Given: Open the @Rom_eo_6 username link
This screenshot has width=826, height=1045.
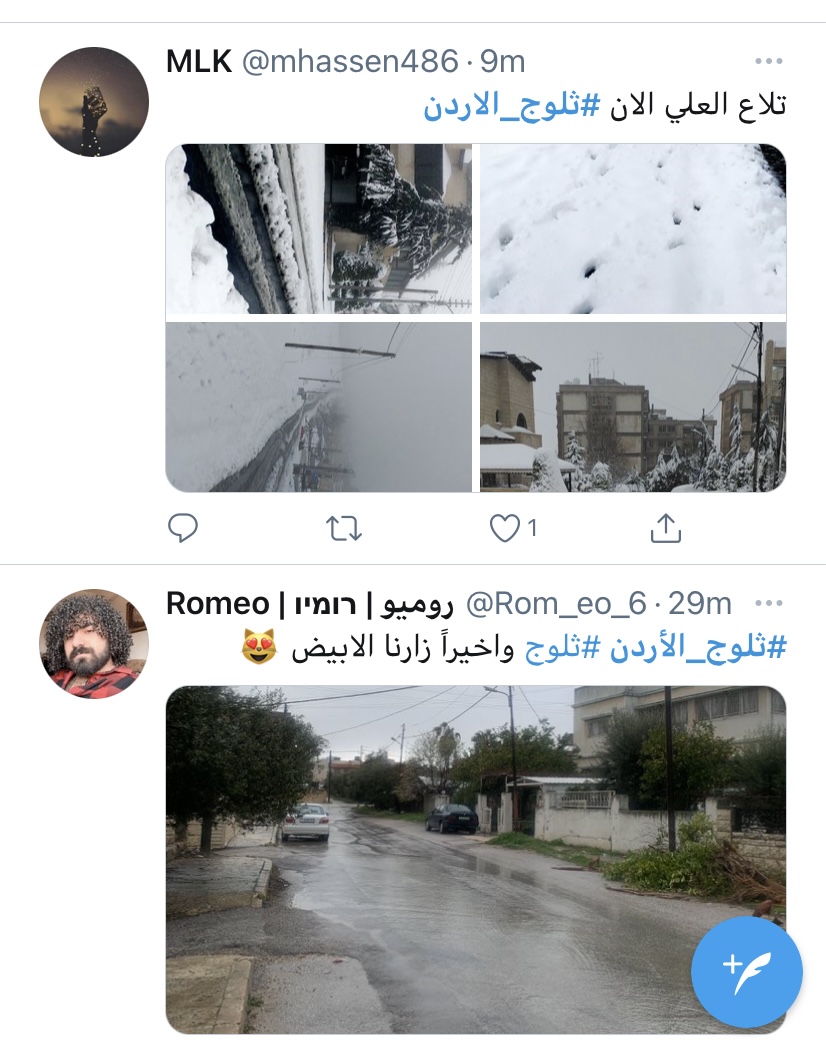Looking at the screenshot, I should point(558,604).
